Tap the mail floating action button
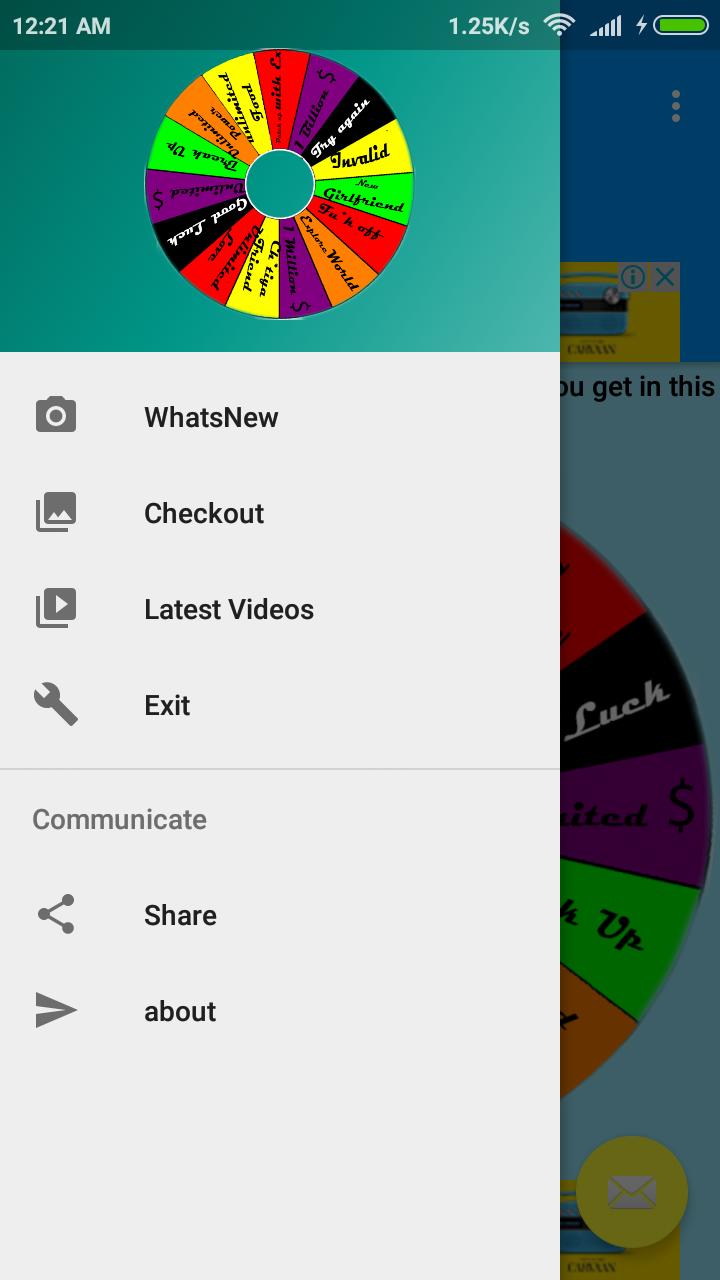The image size is (720, 1280). pyautogui.click(x=632, y=1191)
